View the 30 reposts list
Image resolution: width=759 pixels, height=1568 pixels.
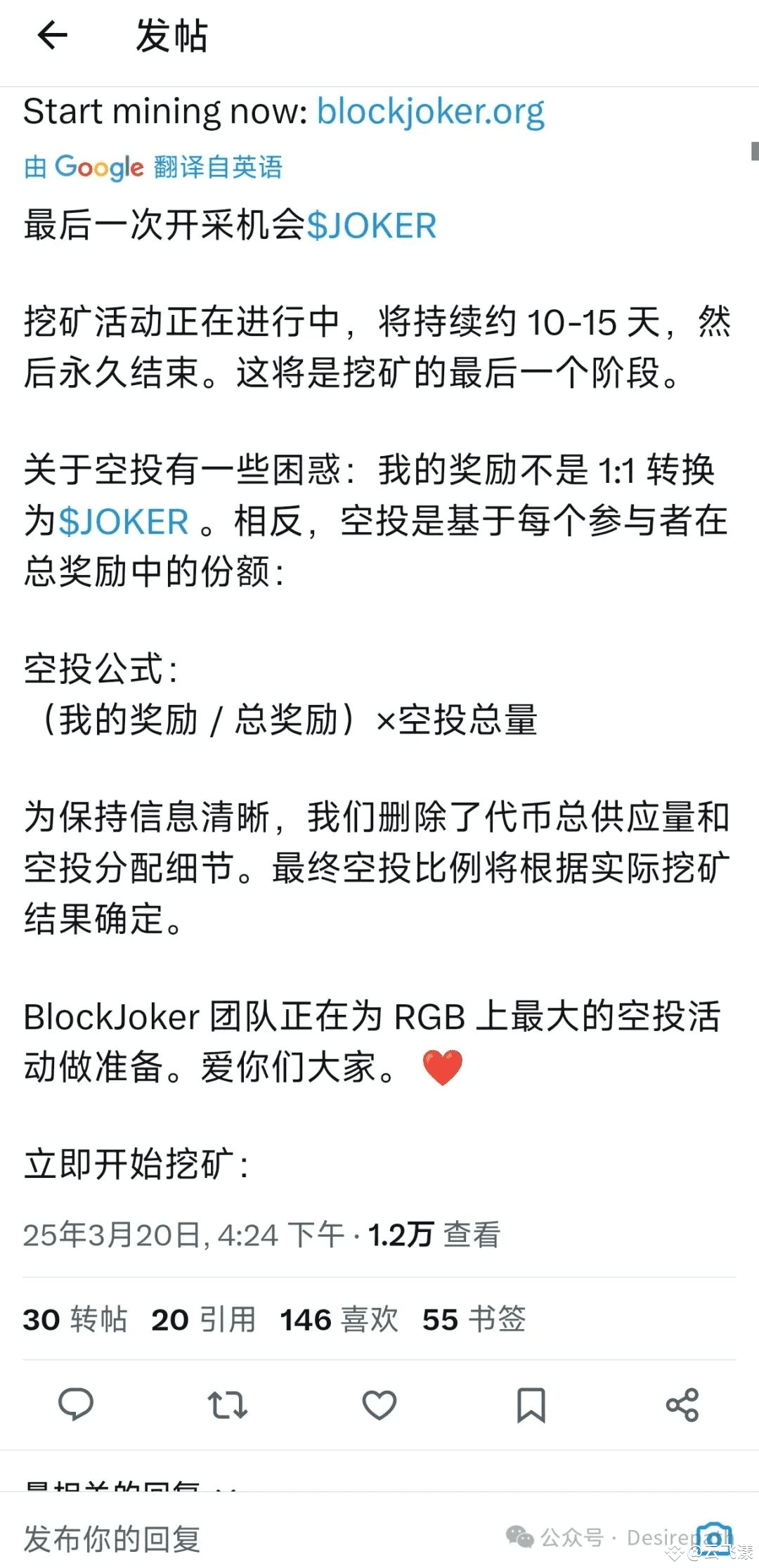click(75, 1319)
